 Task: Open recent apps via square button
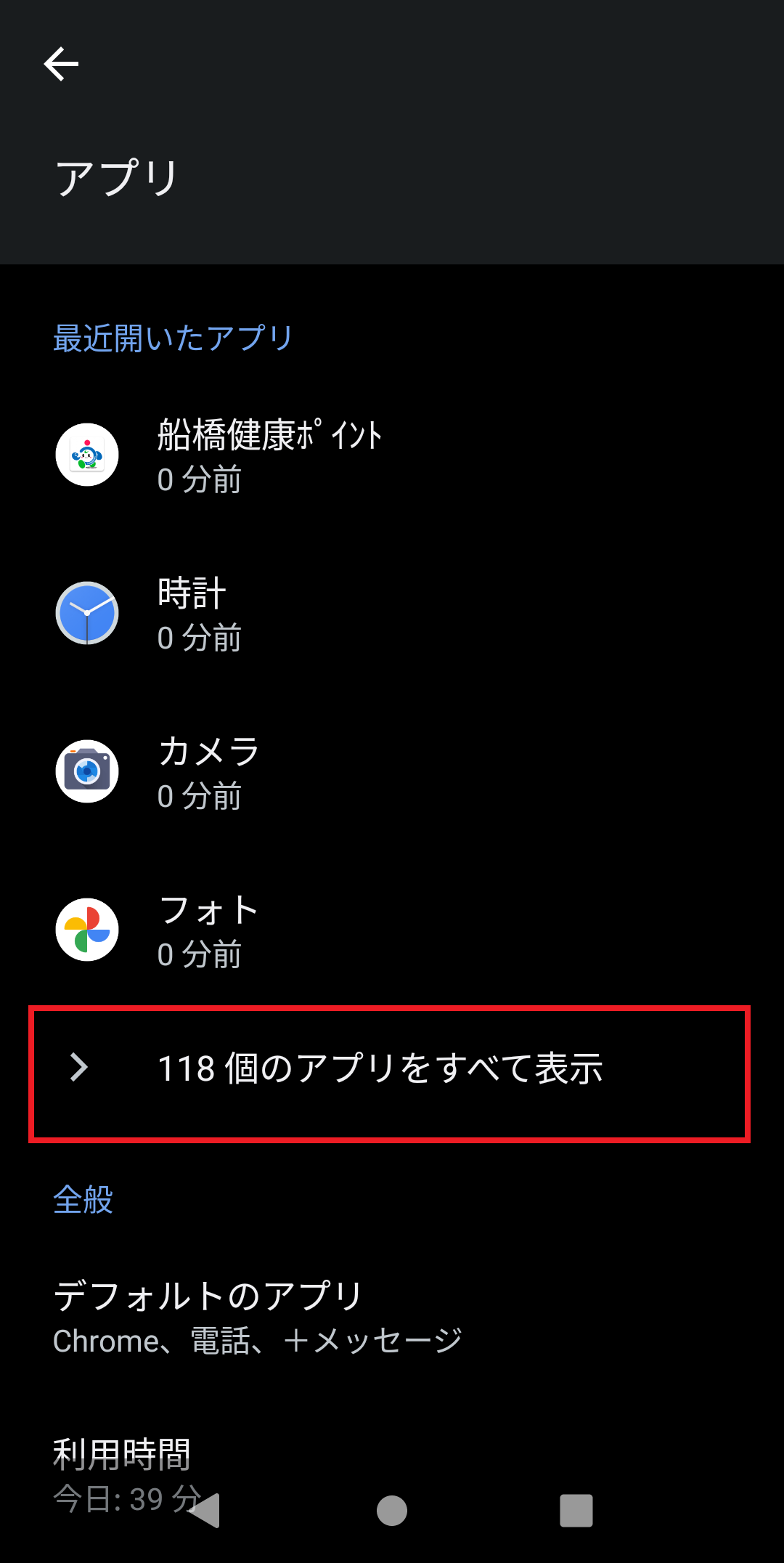[576, 1511]
